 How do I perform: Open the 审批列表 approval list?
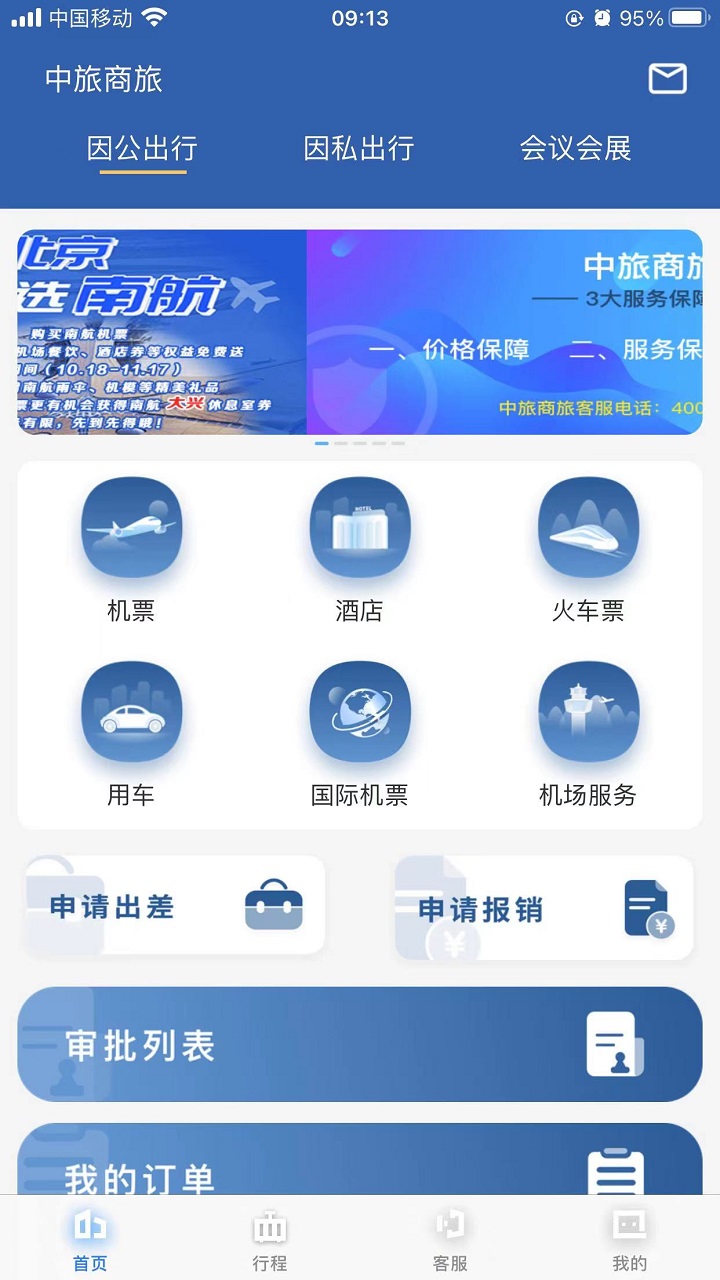360,1047
